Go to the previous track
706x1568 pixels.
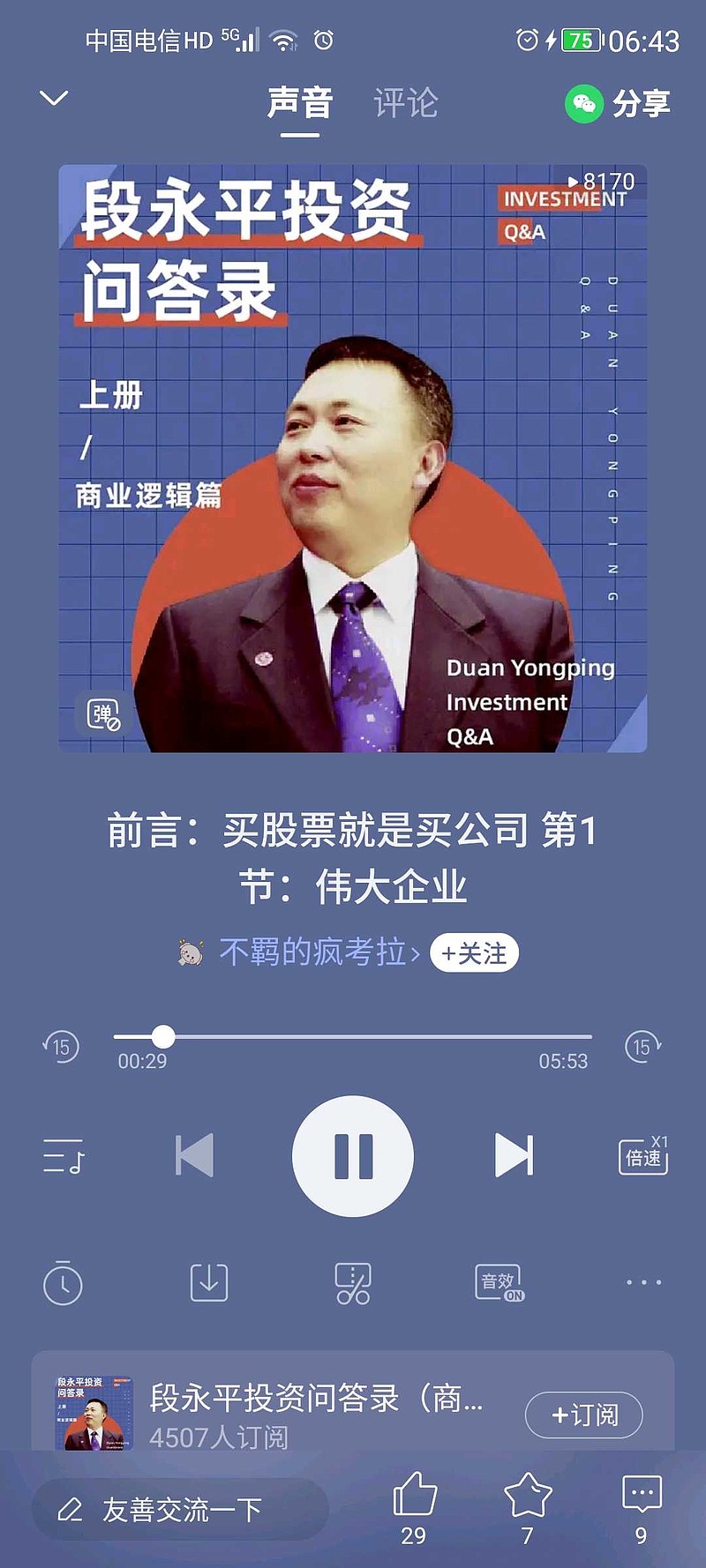[x=194, y=1155]
